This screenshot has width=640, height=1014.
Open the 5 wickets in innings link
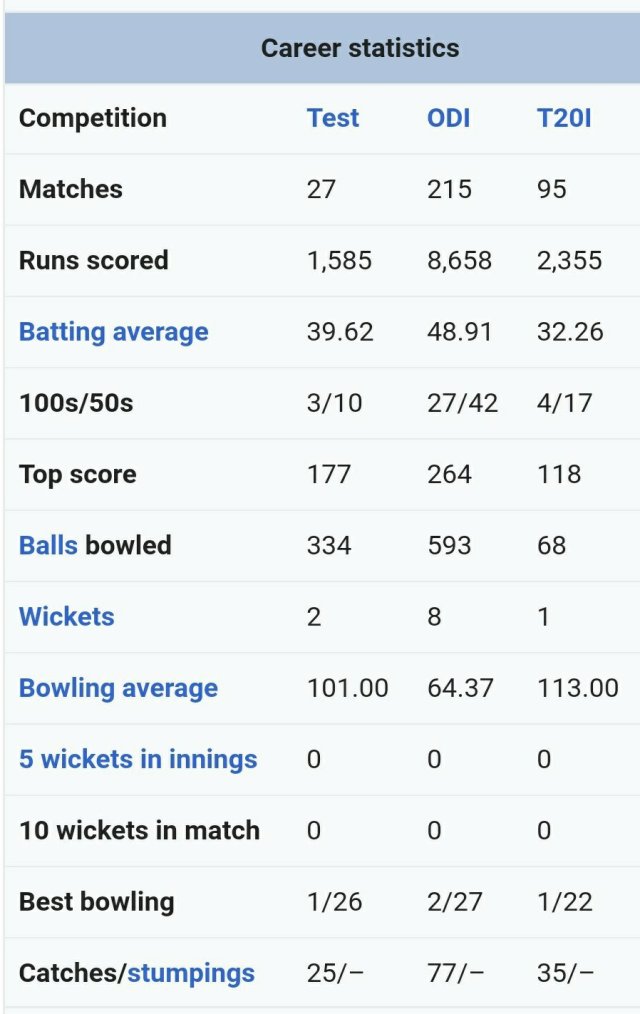[138, 759]
